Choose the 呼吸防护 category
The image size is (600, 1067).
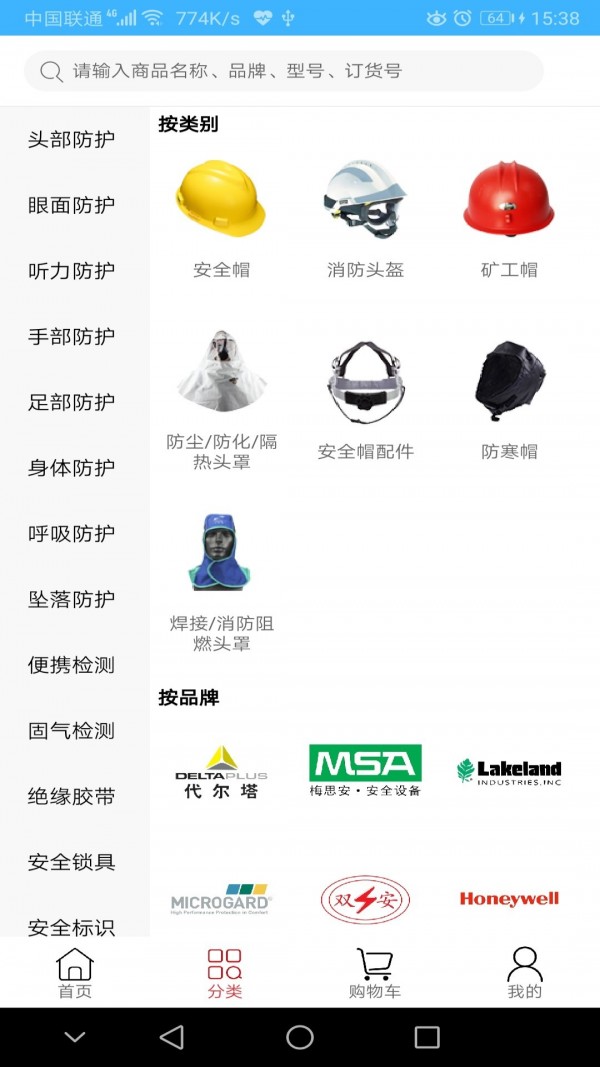coord(72,534)
